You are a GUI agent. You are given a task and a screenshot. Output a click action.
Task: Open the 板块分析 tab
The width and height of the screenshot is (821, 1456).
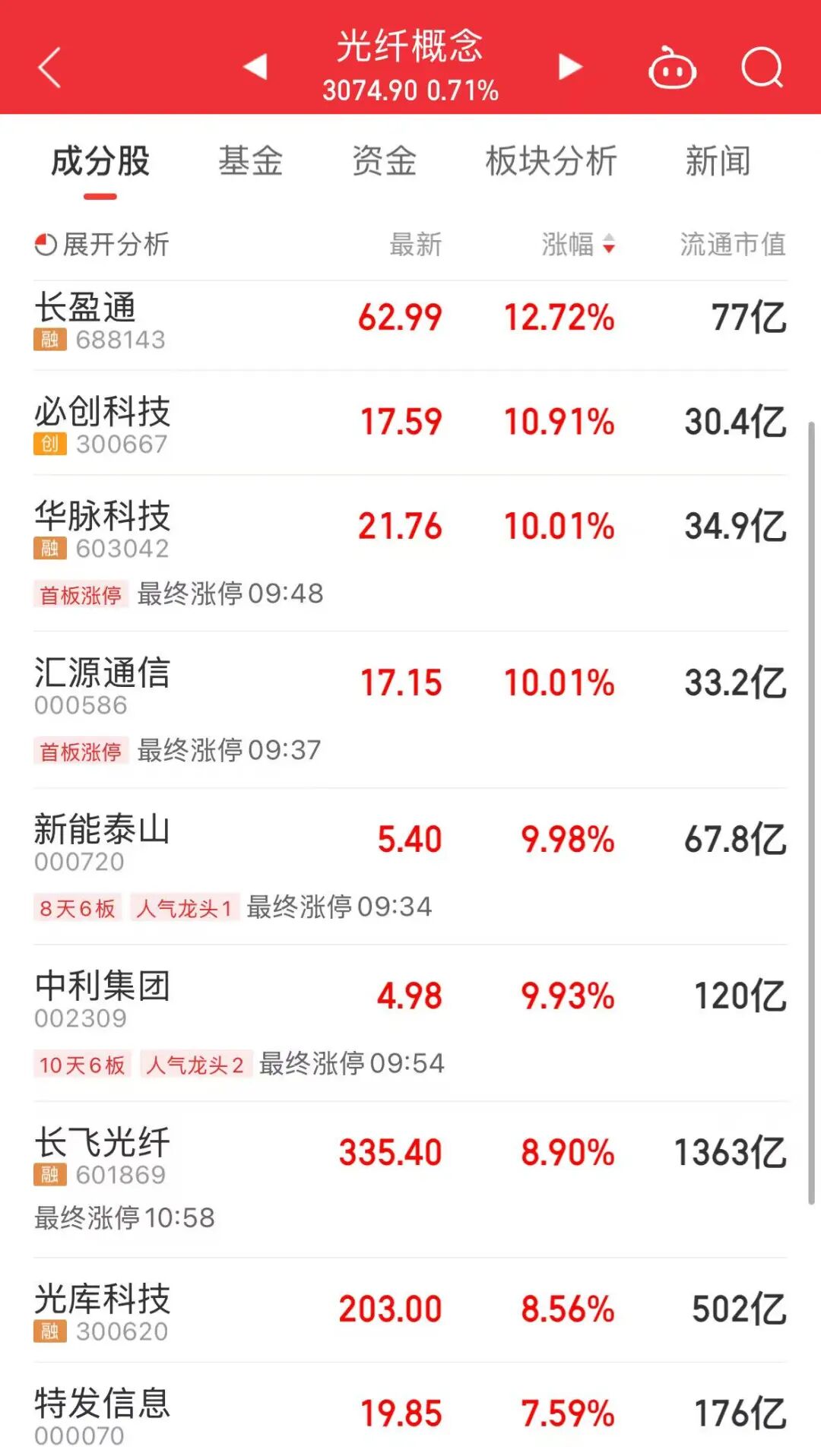pos(551,161)
